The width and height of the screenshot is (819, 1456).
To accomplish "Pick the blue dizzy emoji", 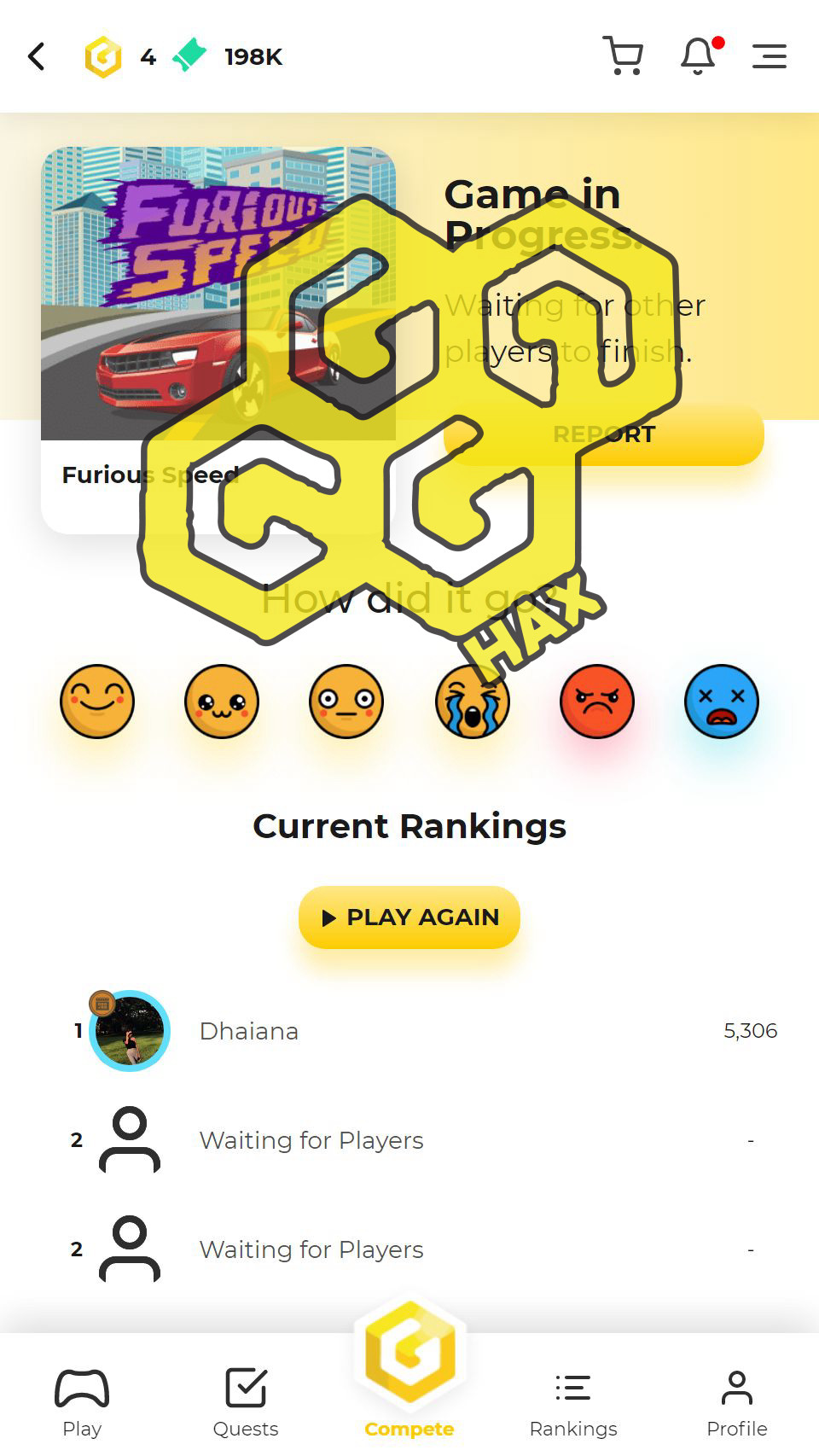I will coord(722,702).
